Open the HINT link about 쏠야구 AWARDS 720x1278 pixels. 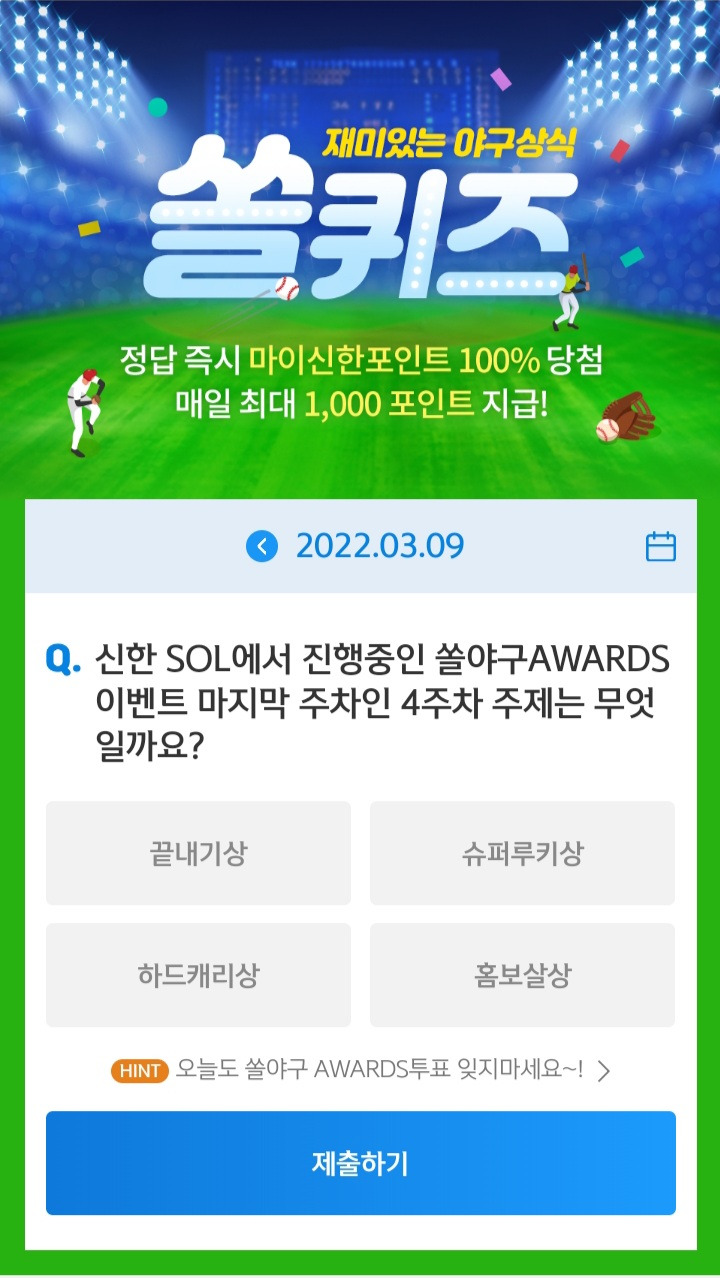pos(360,1070)
